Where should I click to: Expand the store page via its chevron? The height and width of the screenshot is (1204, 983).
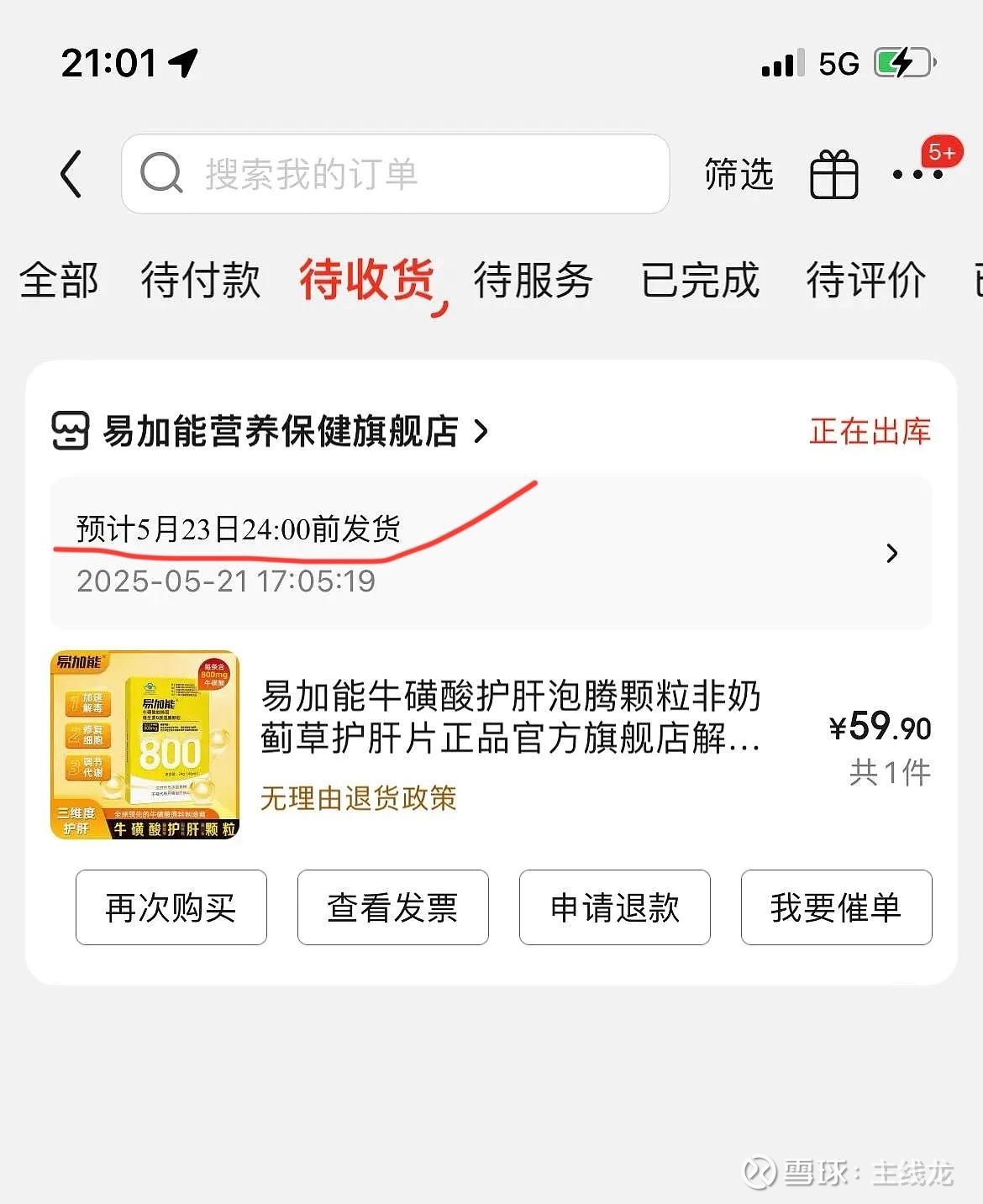(x=481, y=432)
